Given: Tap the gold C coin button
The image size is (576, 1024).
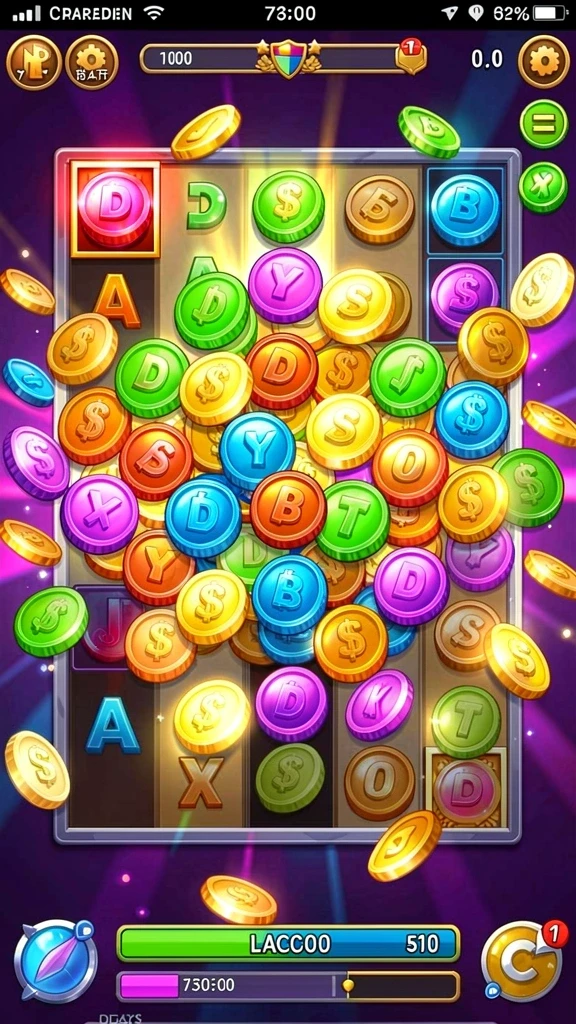Looking at the screenshot, I should pos(521,961).
